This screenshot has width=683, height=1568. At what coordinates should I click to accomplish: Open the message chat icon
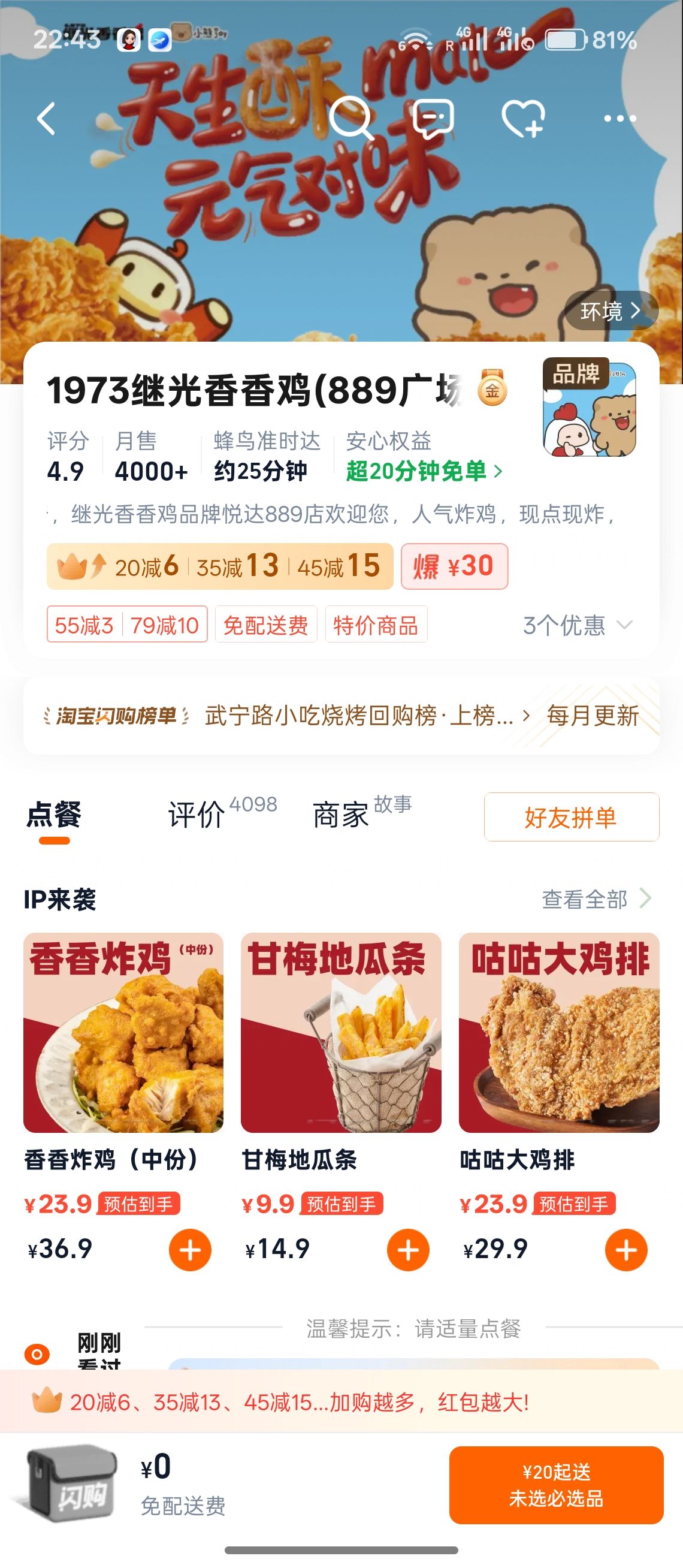pos(433,118)
